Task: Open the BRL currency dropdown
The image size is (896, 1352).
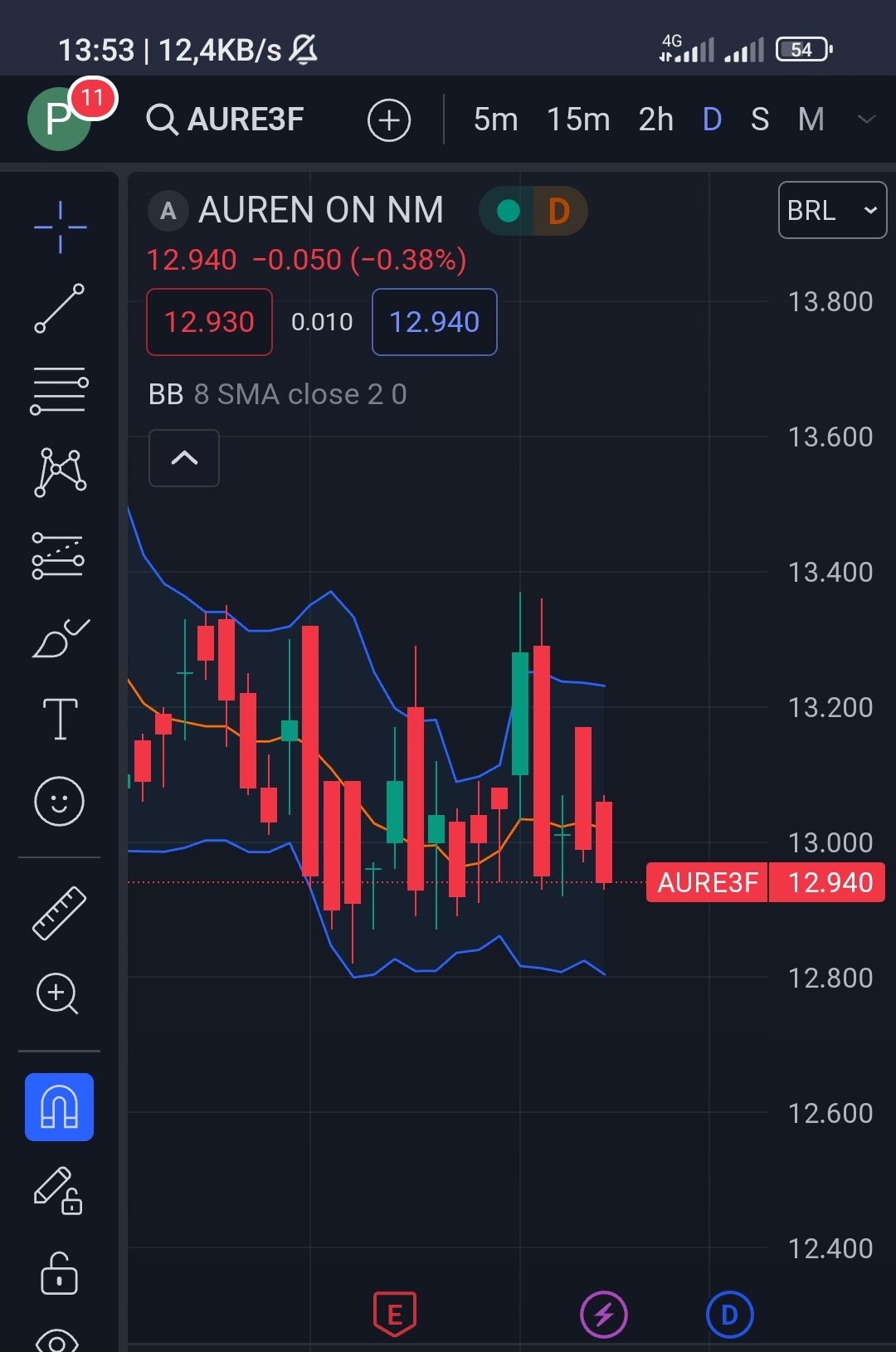Action: pos(832,210)
